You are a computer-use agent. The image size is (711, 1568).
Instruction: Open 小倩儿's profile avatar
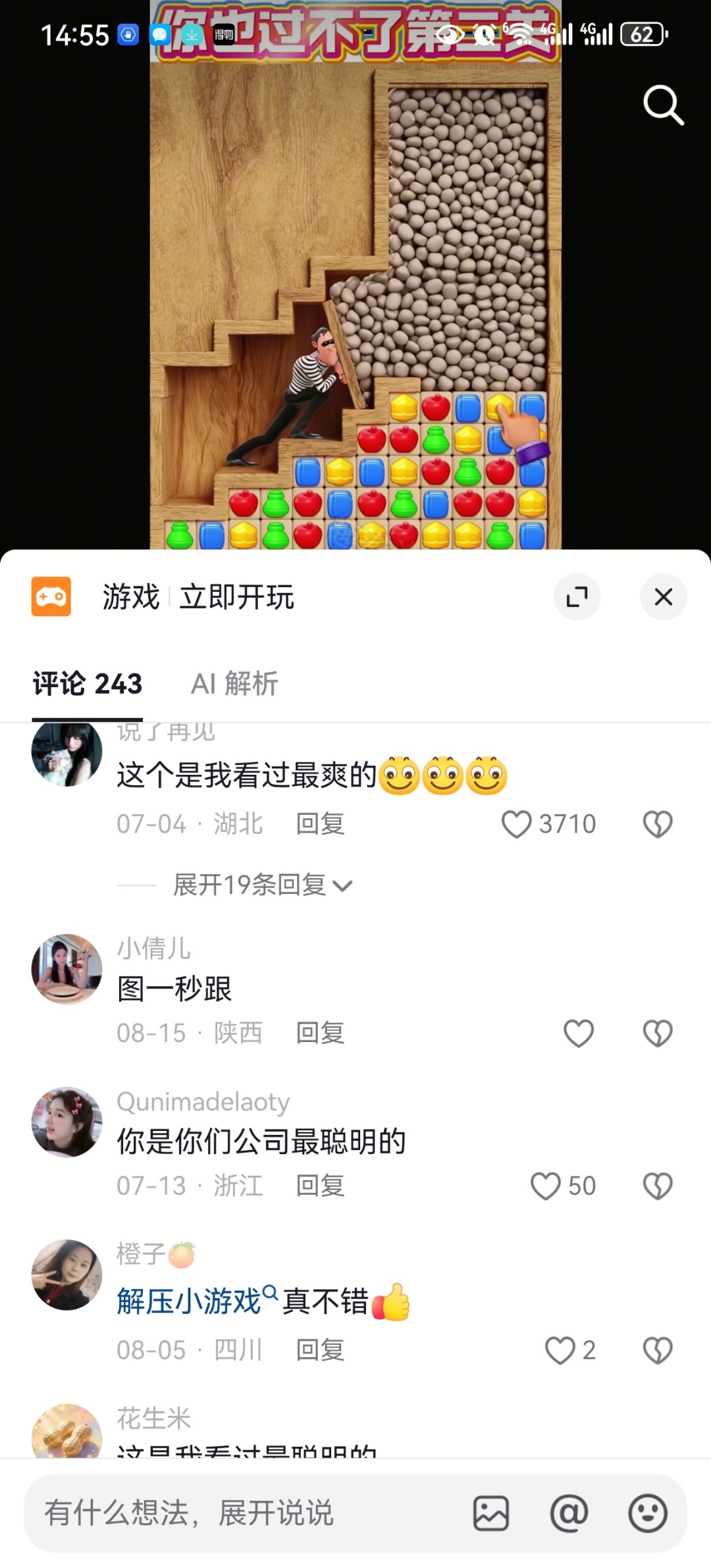pos(66,969)
